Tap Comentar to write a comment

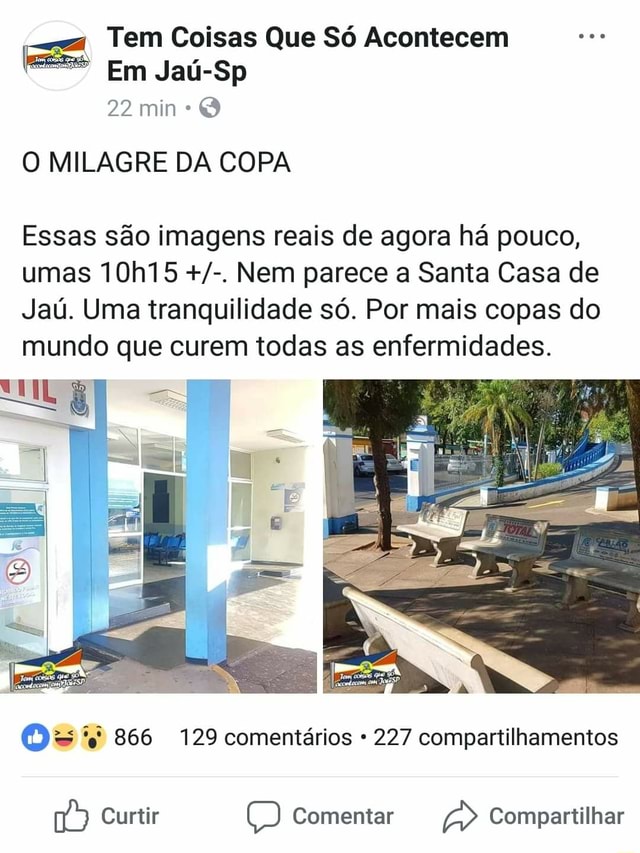(x=320, y=816)
